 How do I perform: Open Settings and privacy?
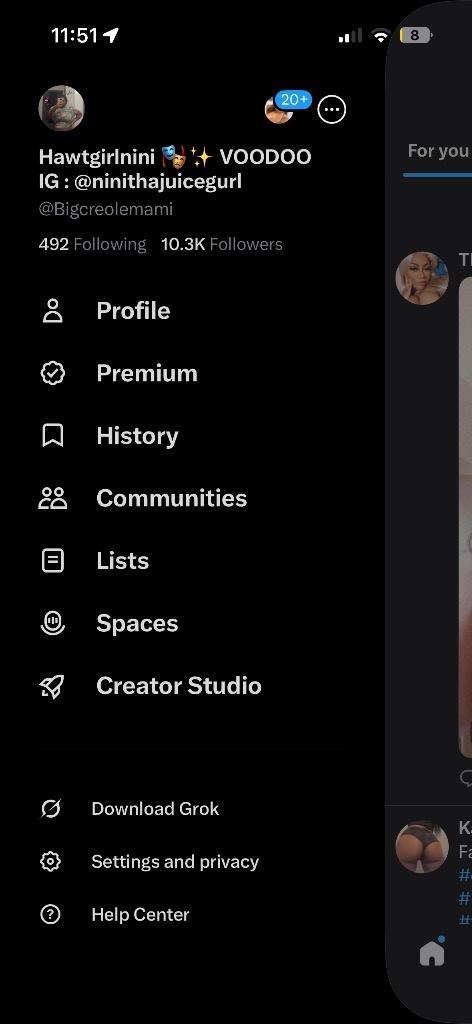click(x=149, y=862)
